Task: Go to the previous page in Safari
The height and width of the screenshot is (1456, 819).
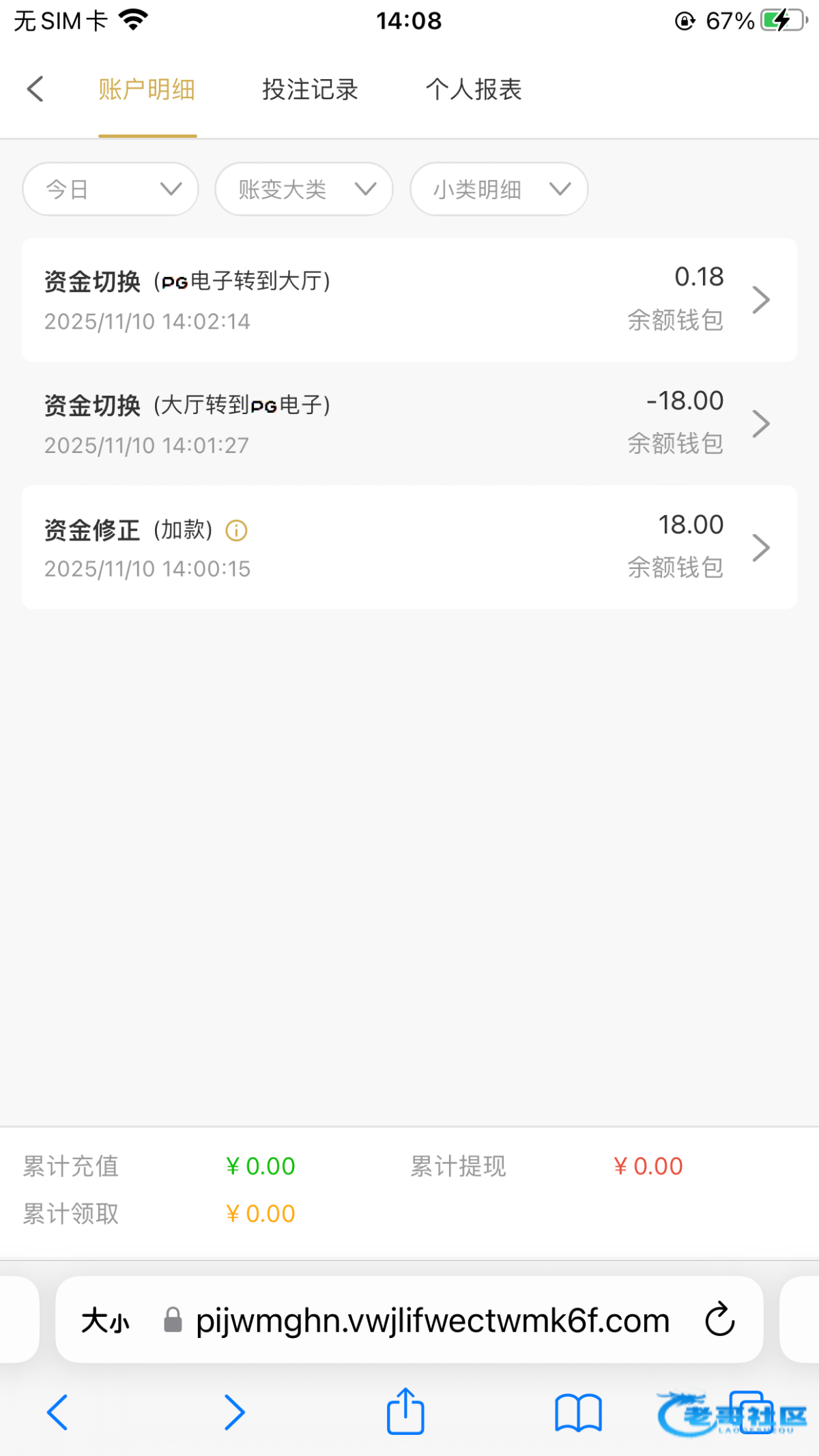Action: click(x=57, y=1412)
